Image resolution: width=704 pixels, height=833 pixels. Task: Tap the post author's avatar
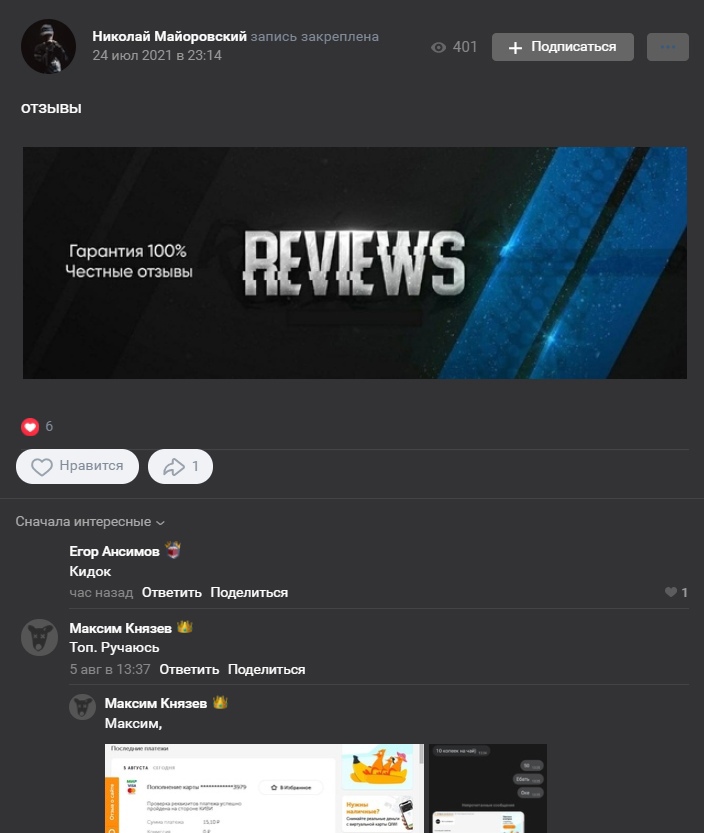tap(47, 46)
